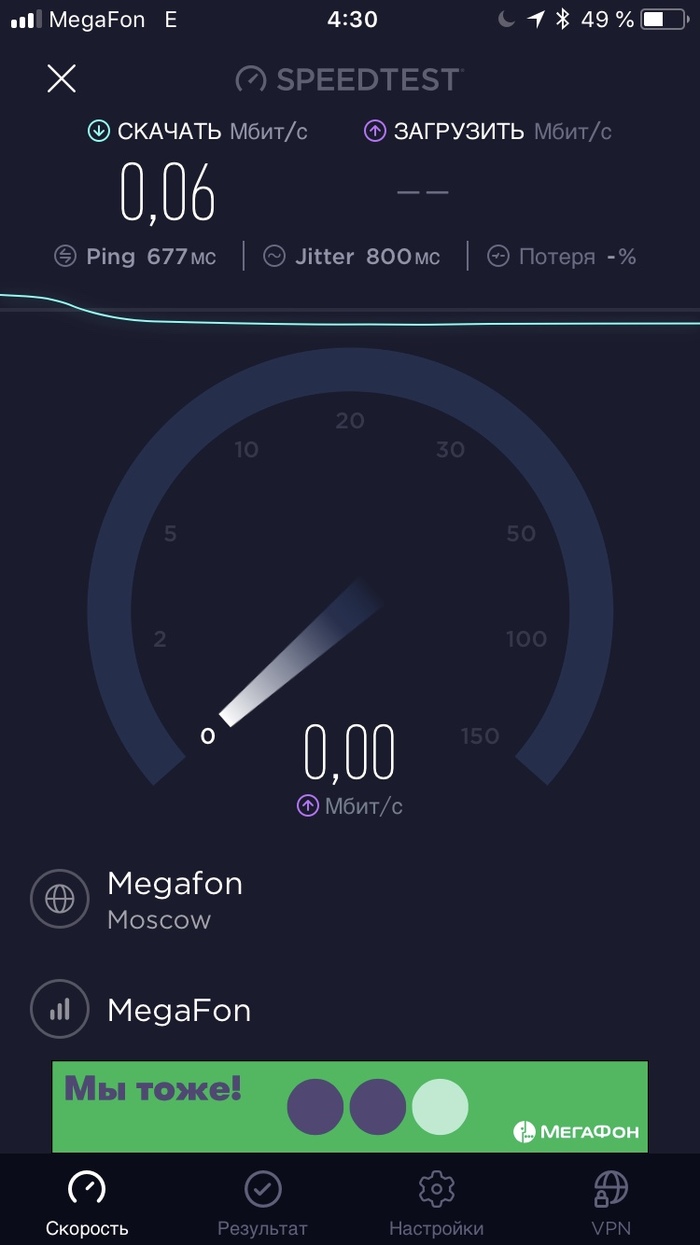Go to the VPN tab
This screenshot has width=700, height=1245.
(x=611, y=1203)
